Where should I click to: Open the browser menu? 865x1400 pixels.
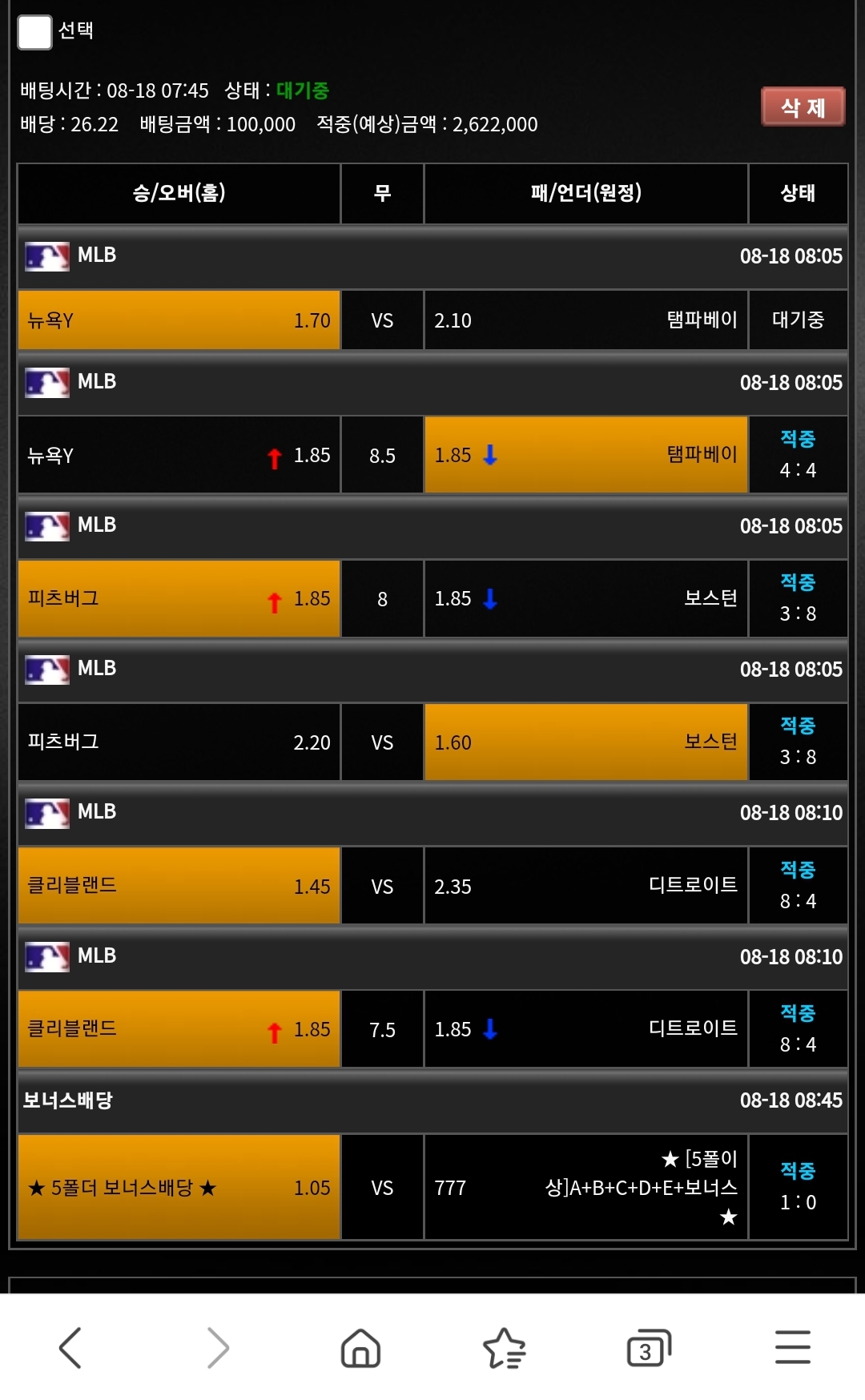793,1347
